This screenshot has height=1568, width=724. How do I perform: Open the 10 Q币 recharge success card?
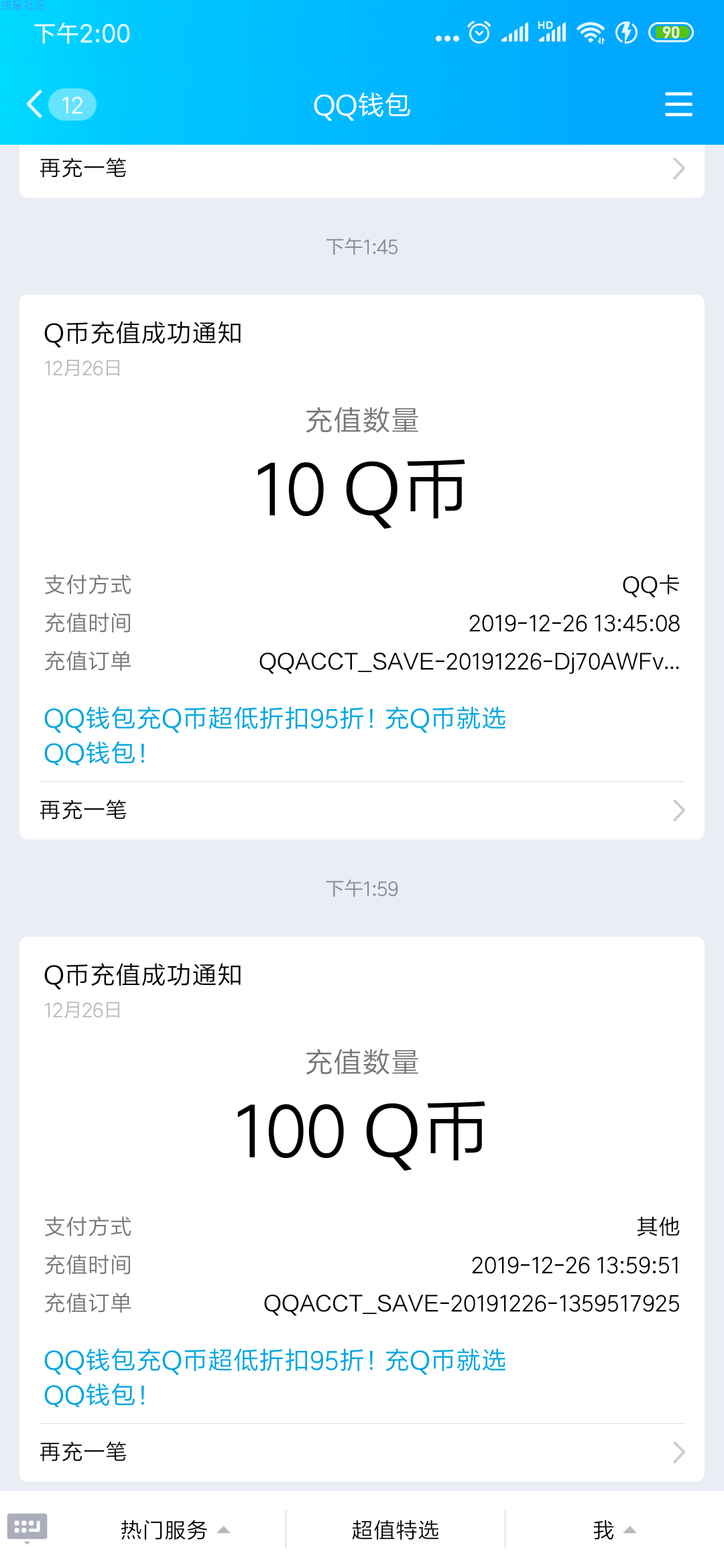click(x=362, y=489)
